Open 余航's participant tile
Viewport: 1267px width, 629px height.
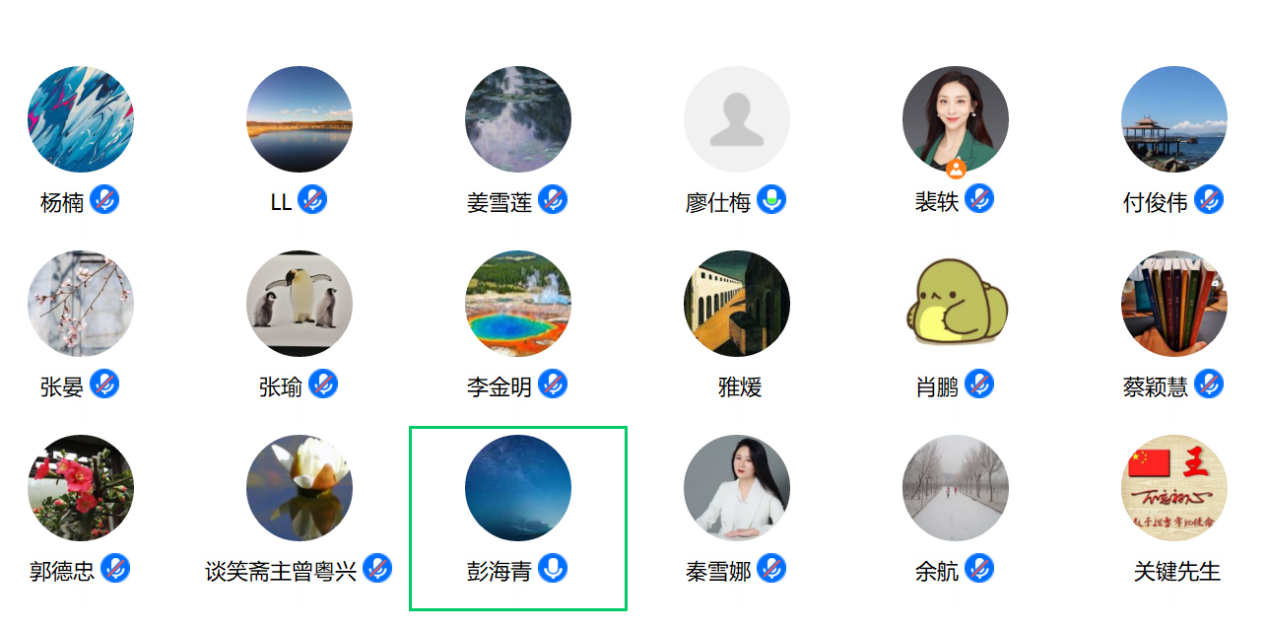point(955,488)
